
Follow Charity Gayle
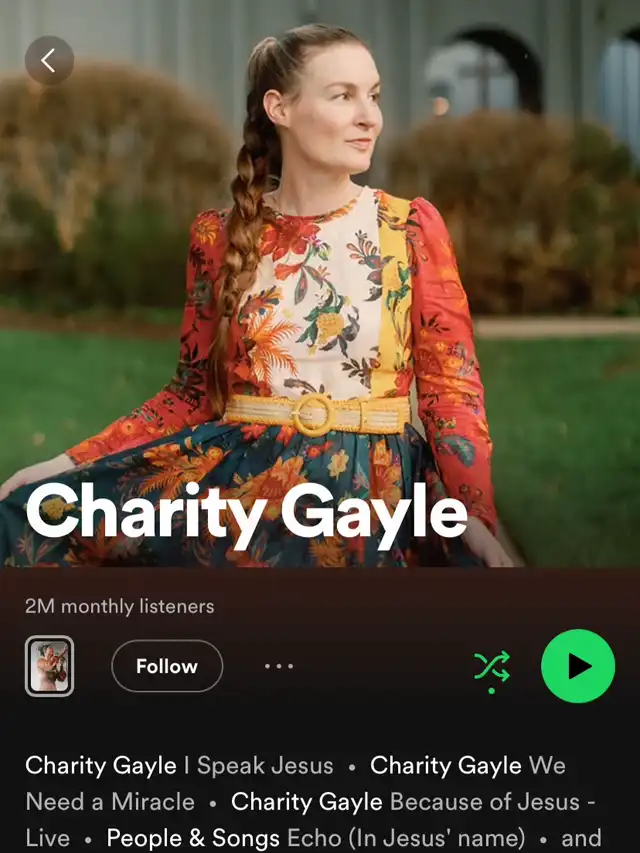[x=167, y=666]
